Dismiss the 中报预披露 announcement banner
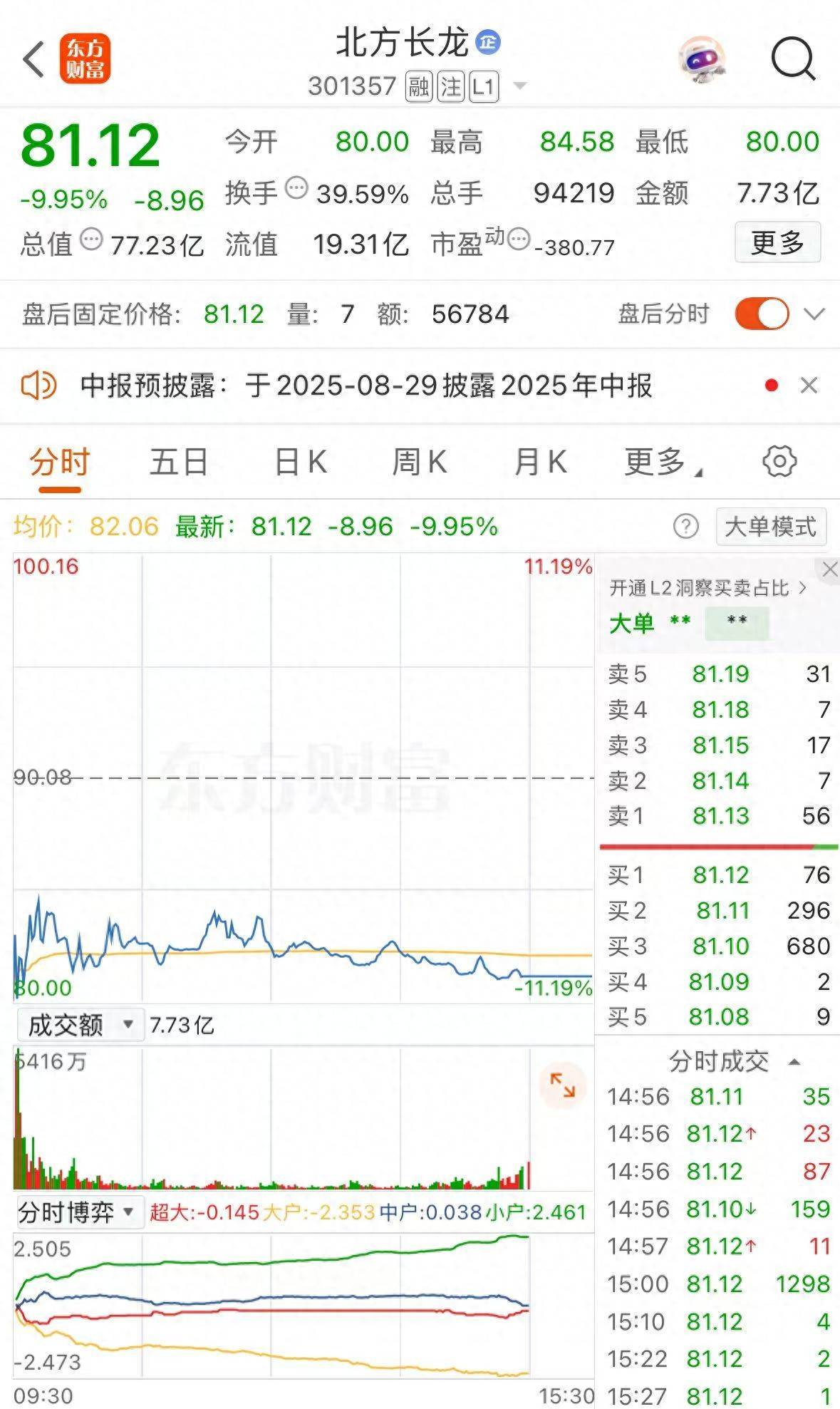The height and width of the screenshot is (1409, 840). 809,386
